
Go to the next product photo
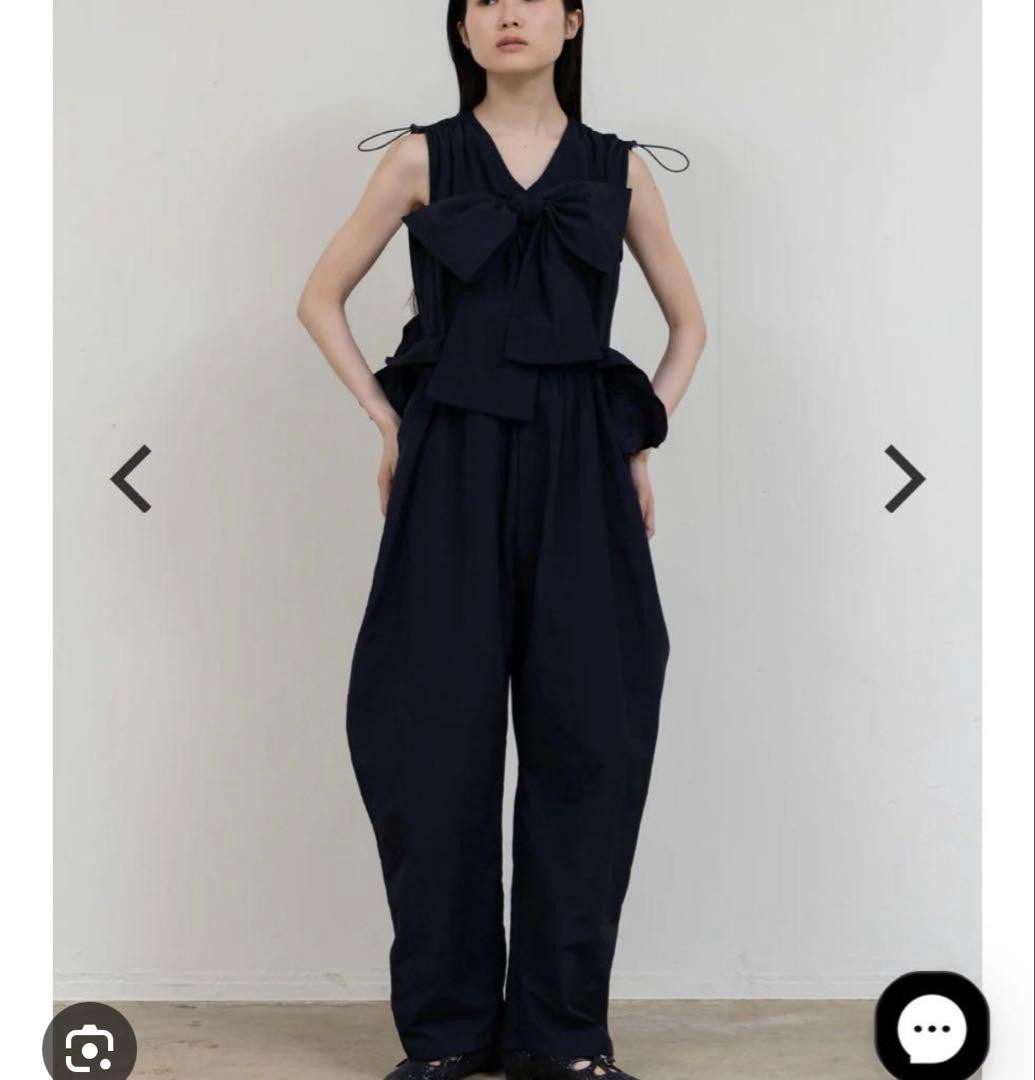pos(904,479)
